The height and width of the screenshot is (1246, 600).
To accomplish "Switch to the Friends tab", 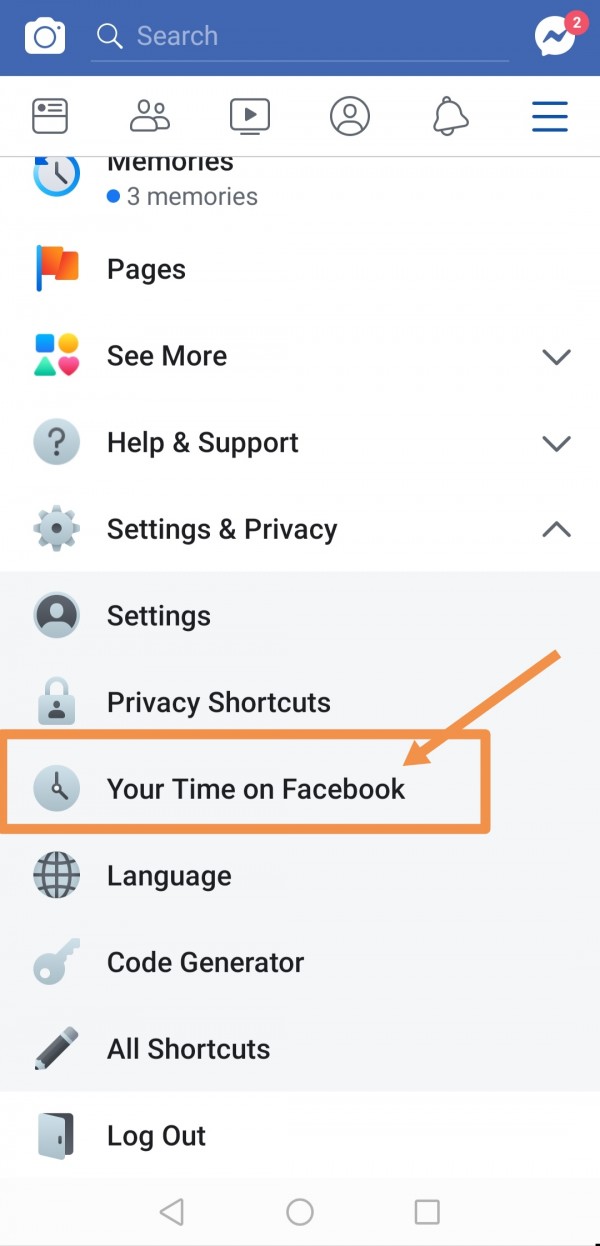I will 150,117.
